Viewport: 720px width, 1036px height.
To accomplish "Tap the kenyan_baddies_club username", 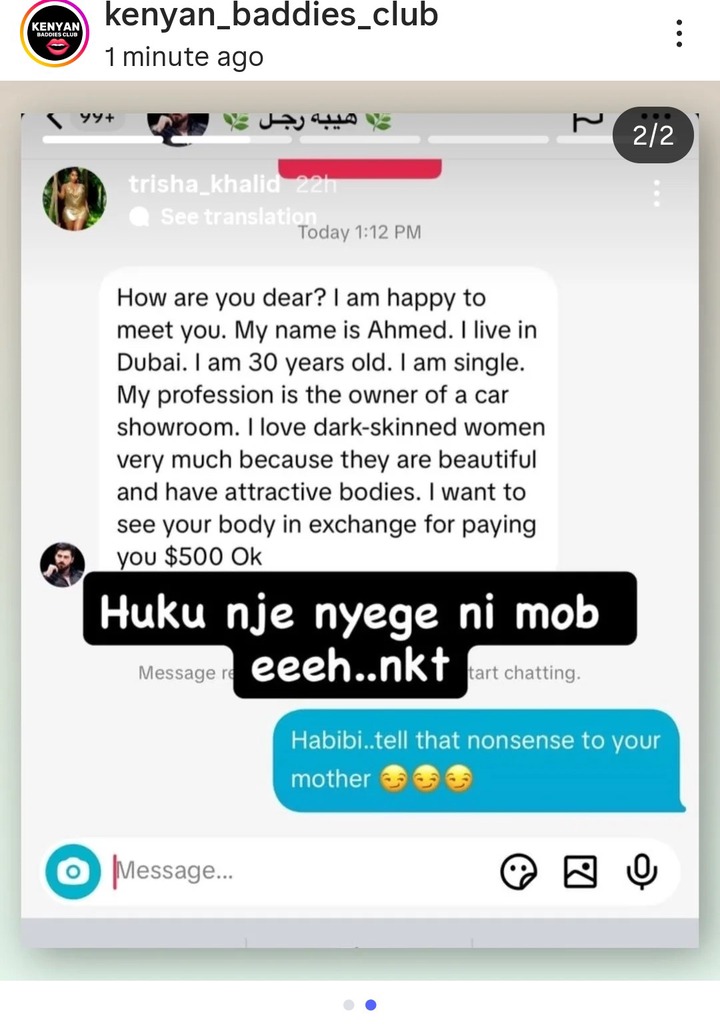I will (271, 17).
